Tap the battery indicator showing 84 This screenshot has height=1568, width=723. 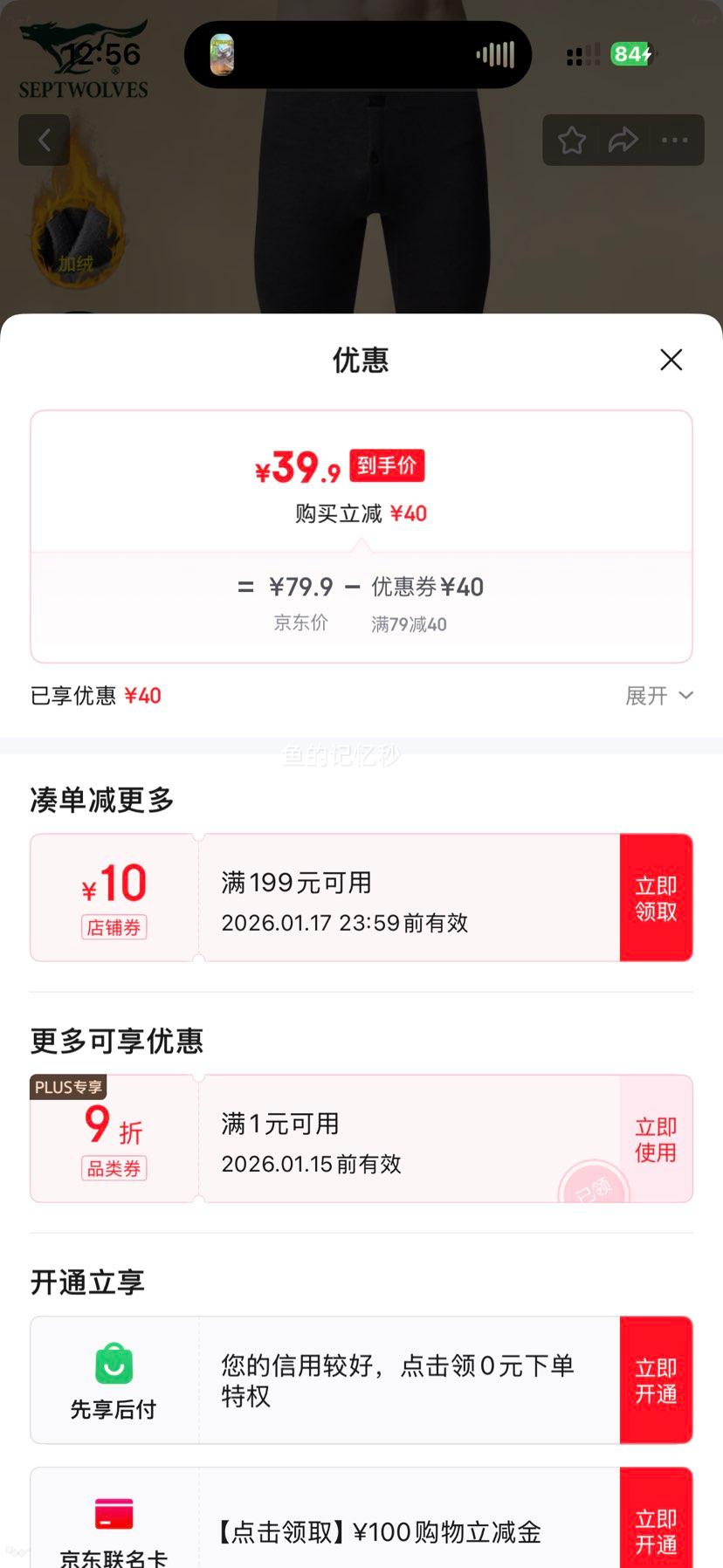[630, 54]
